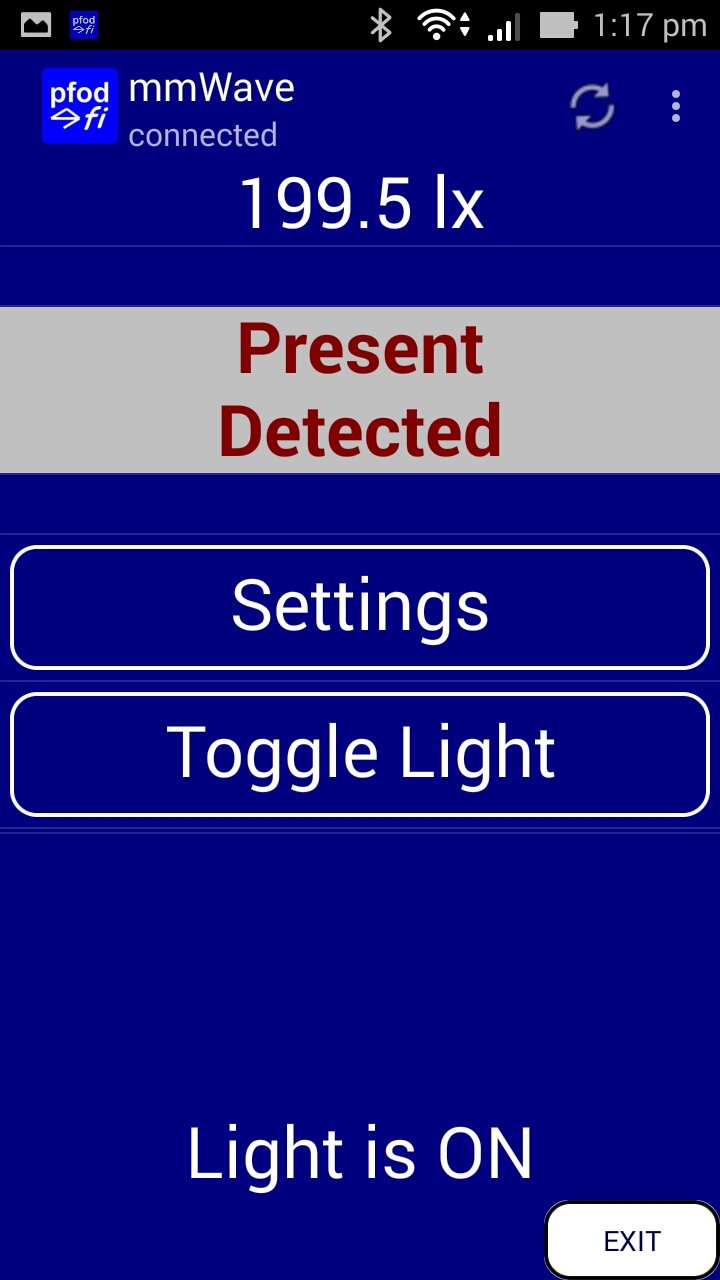Open the overflow menu
The image size is (720, 1280).
pos(676,106)
